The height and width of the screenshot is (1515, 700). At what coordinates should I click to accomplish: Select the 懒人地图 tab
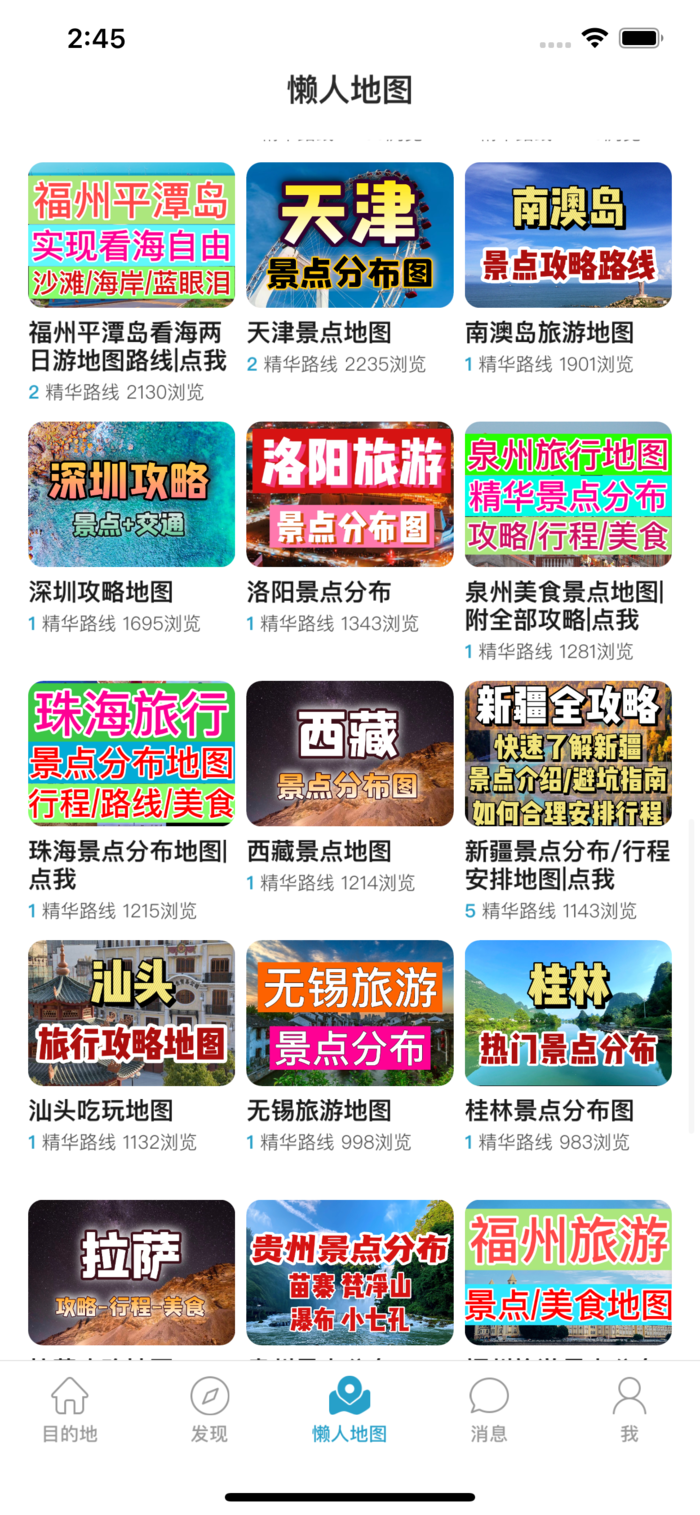(x=349, y=1408)
